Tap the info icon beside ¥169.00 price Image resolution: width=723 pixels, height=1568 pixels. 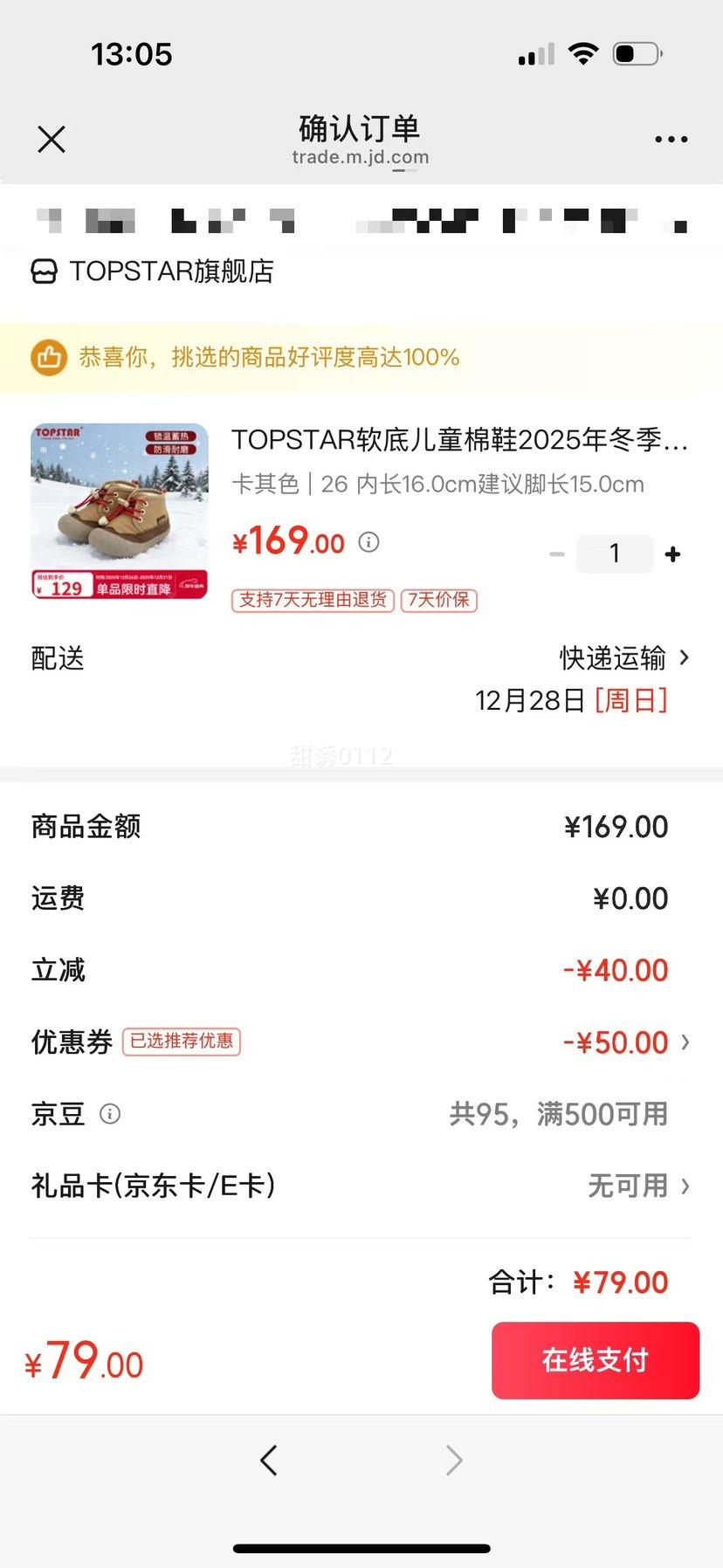pos(369,542)
